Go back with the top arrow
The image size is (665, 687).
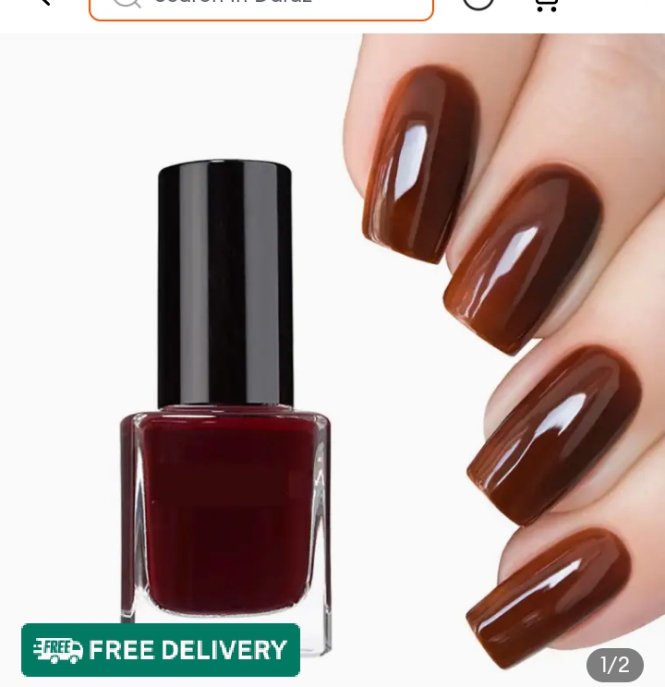(x=41, y=3)
